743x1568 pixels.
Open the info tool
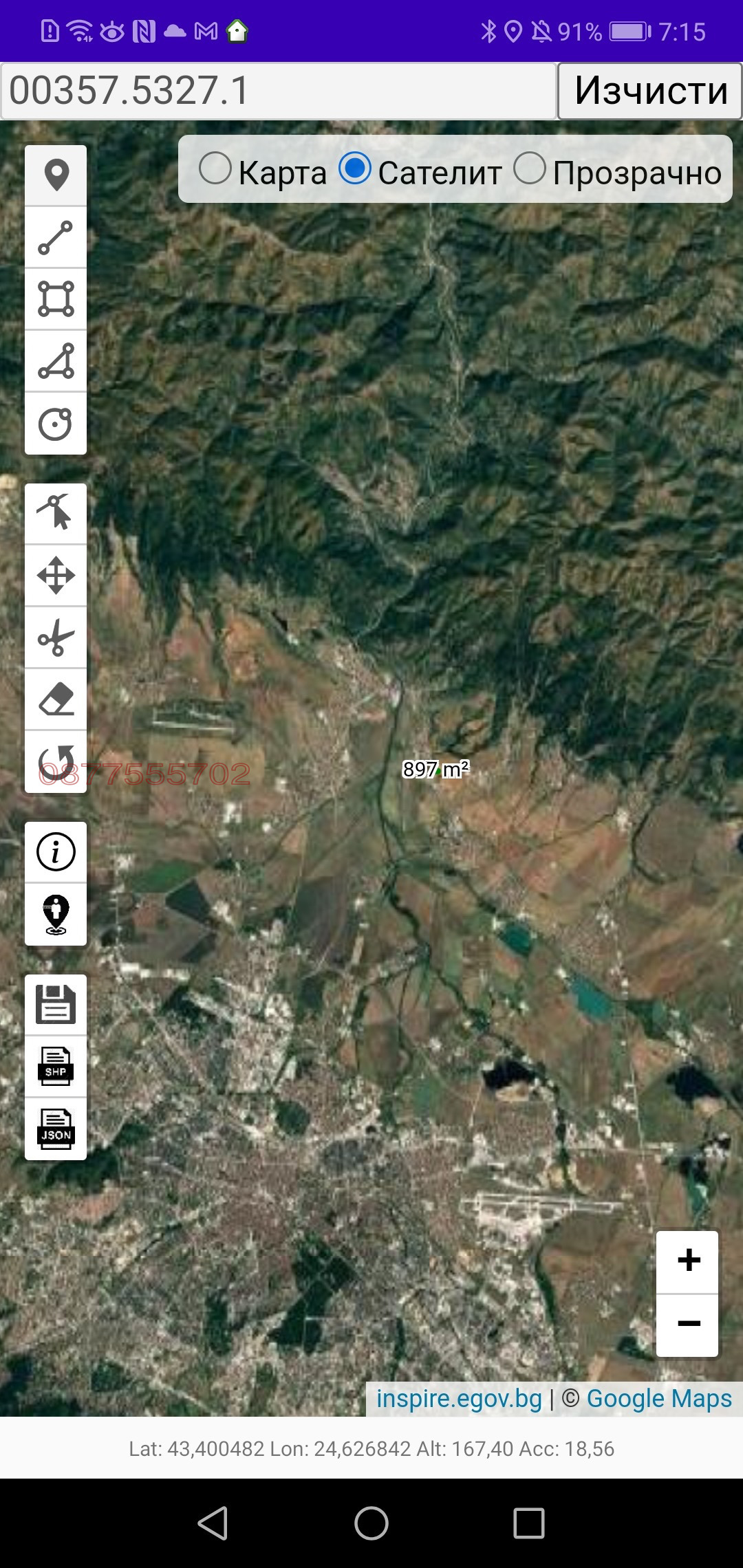(56, 852)
